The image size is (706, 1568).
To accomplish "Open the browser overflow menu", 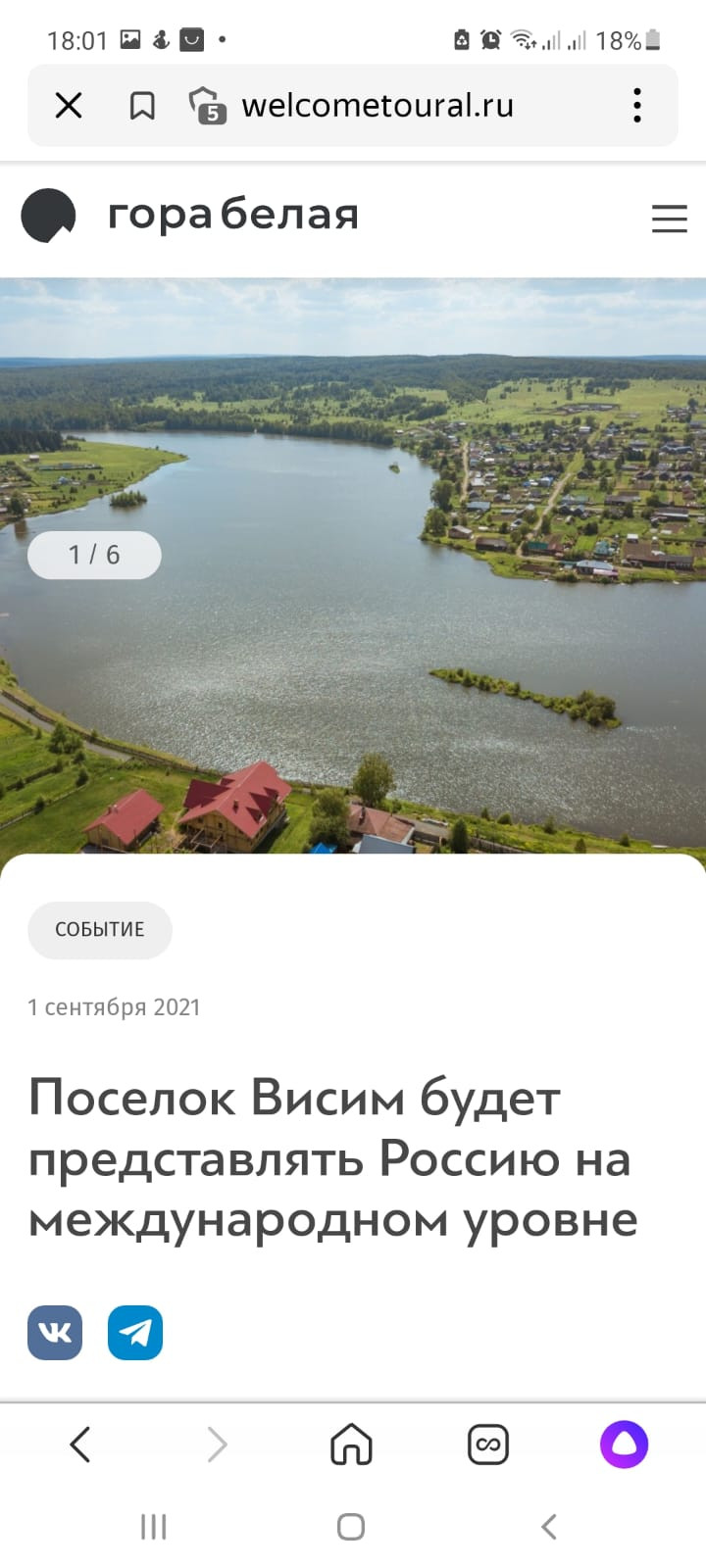I will click(637, 105).
